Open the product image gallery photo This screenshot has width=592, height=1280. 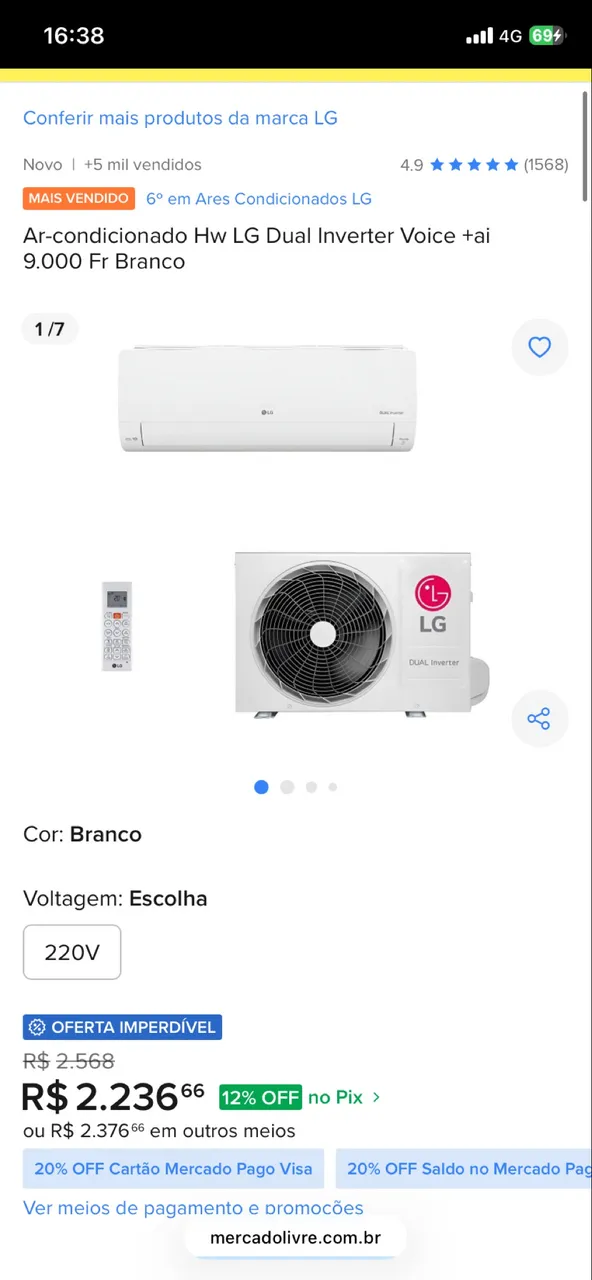coord(296,530)
